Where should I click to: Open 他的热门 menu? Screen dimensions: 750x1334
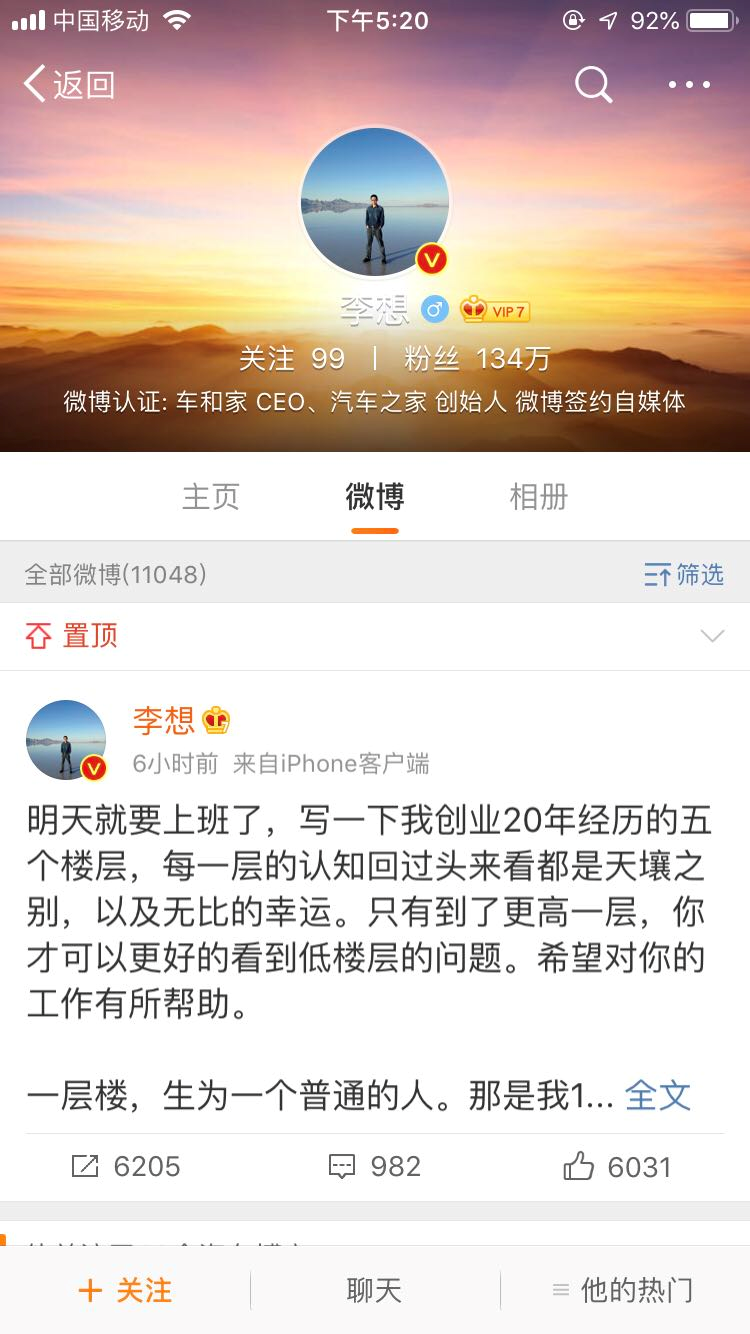click(624, 1290)
